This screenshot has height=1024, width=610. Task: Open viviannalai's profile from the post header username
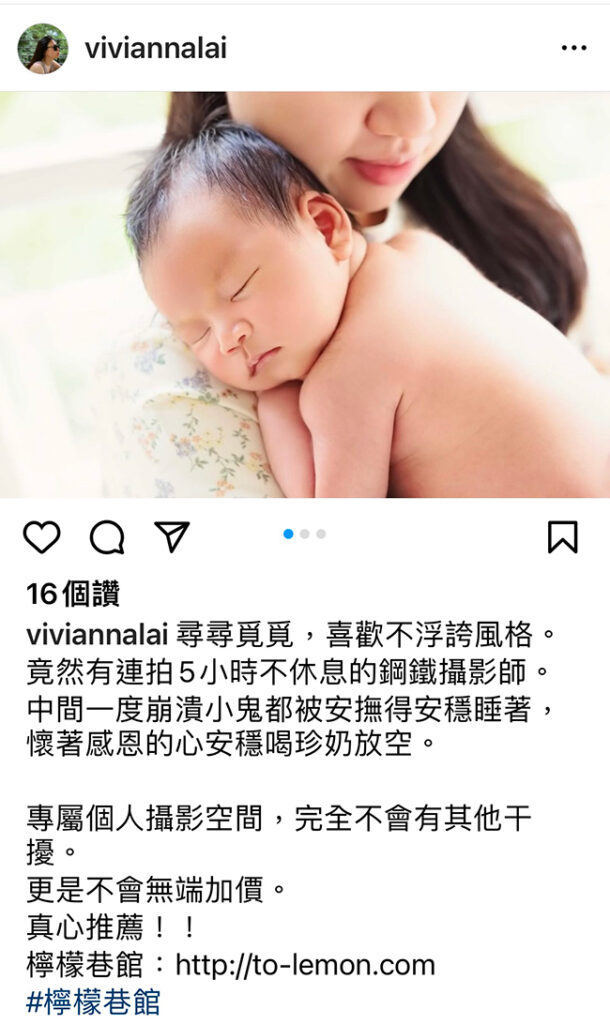click(156, 49)
